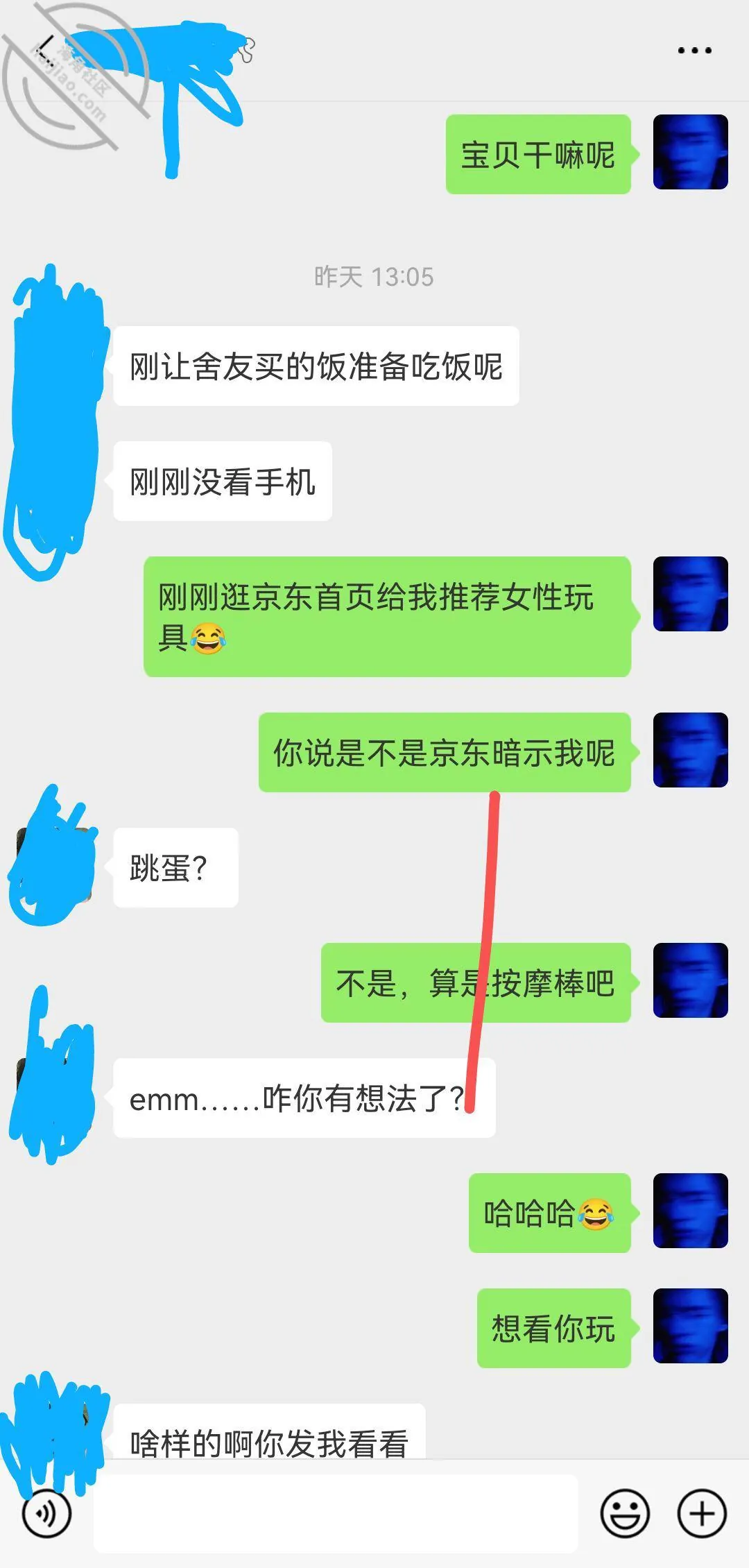Screen dimensions: 749x1568
Task: Tap the message text field
Action: (336, 1513)
